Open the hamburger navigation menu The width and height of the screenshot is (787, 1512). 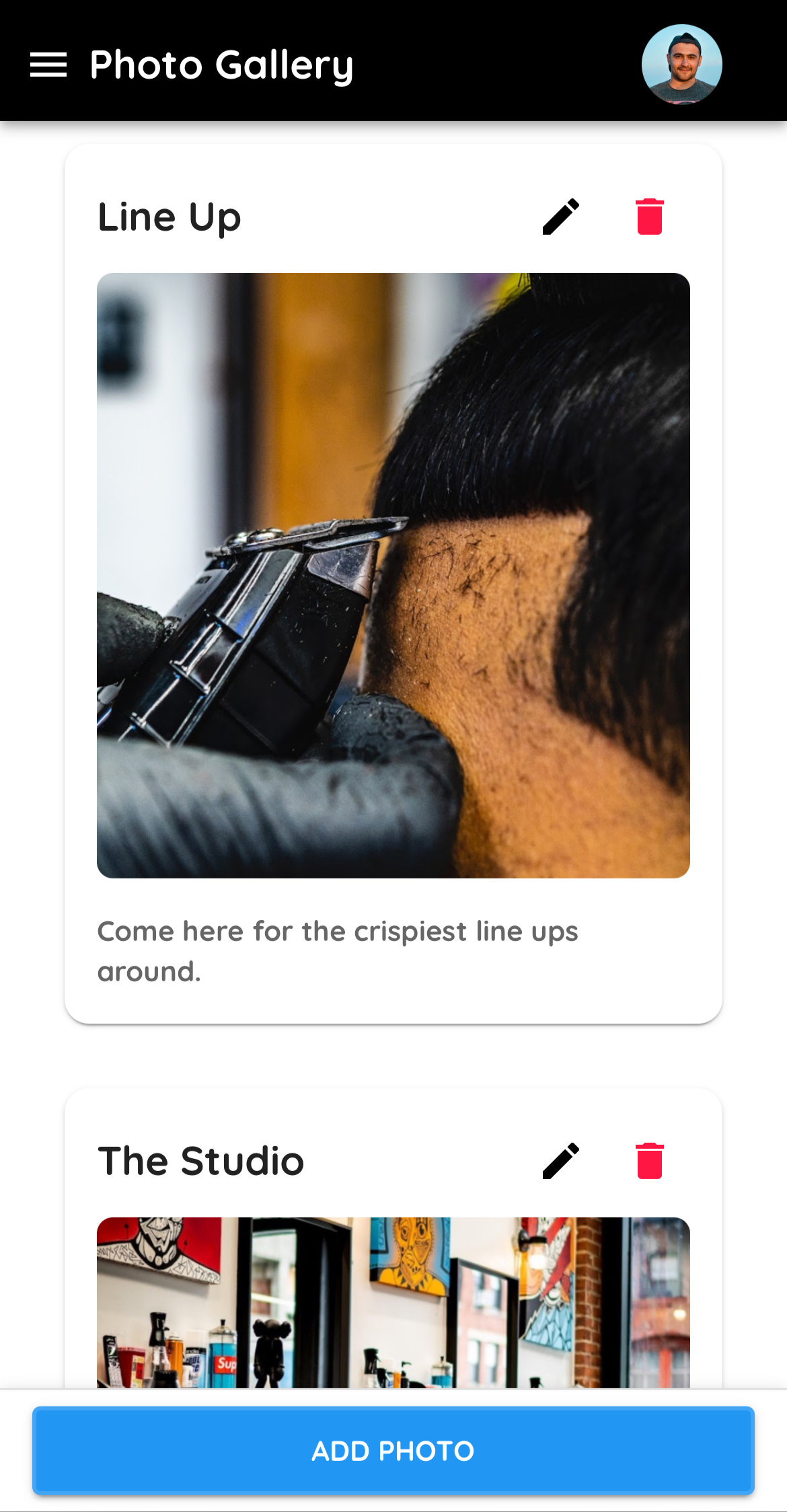click(48, 65)
